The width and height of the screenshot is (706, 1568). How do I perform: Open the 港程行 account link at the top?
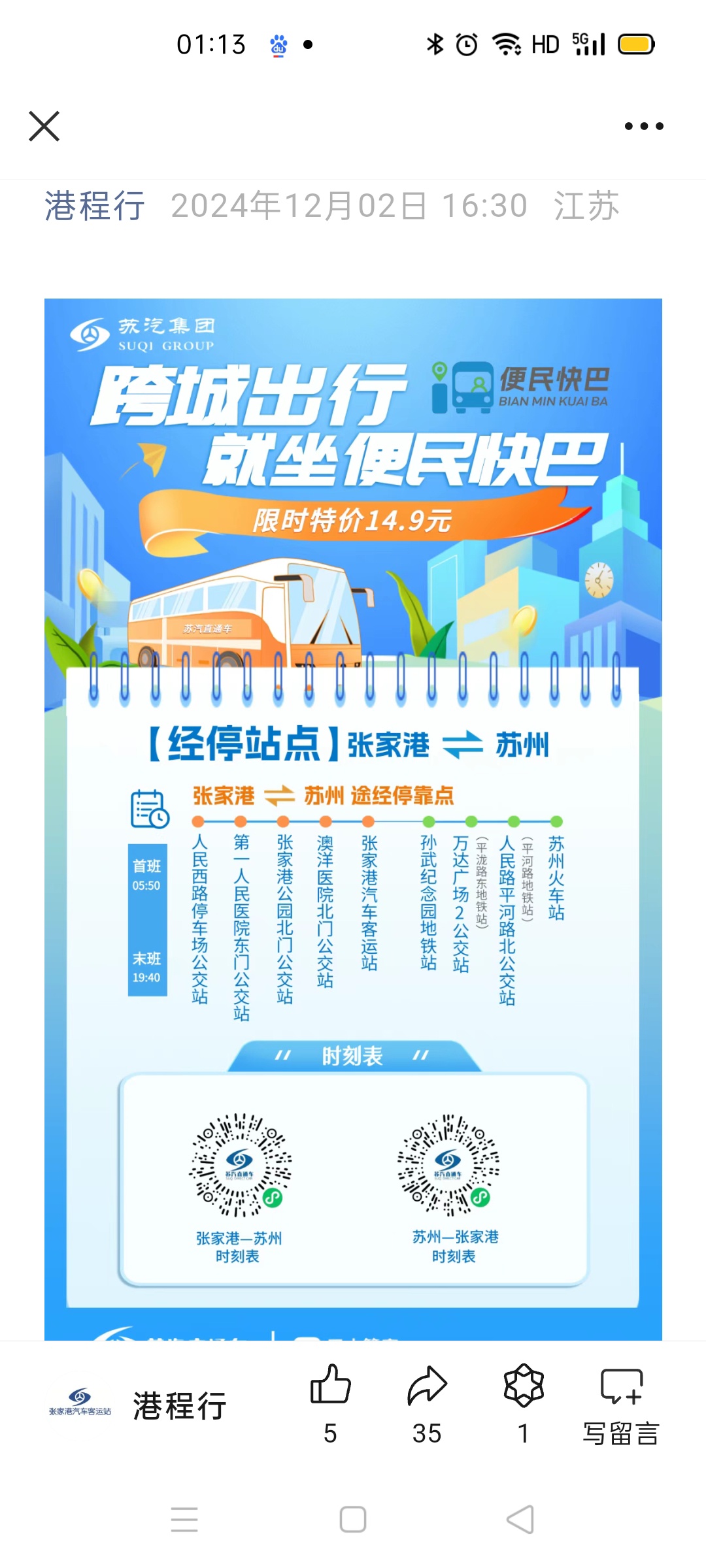(94, 206)
